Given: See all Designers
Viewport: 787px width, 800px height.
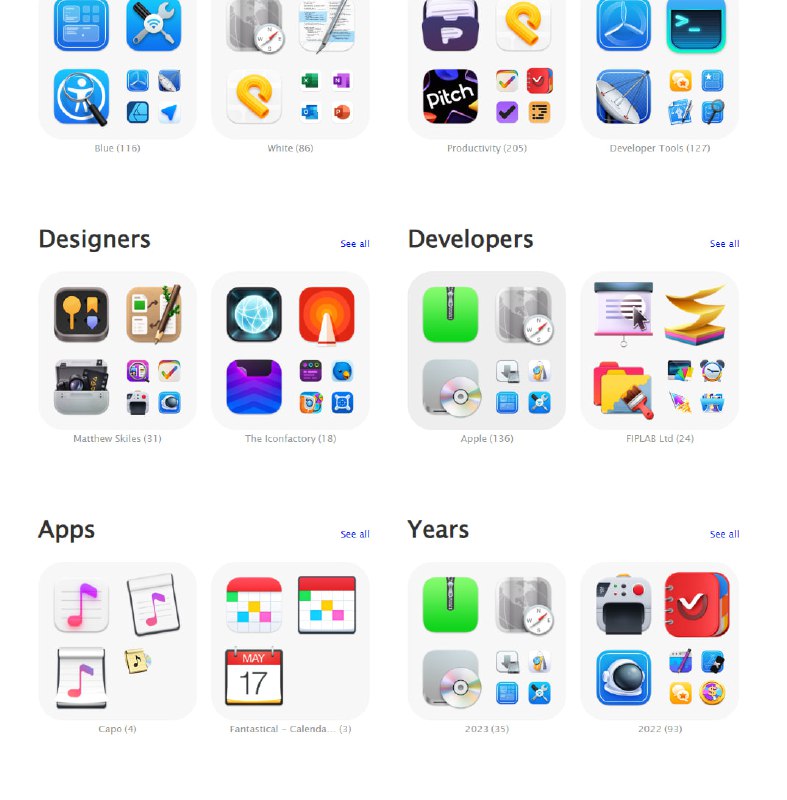Looking at the screenshot, I should 355,244.
